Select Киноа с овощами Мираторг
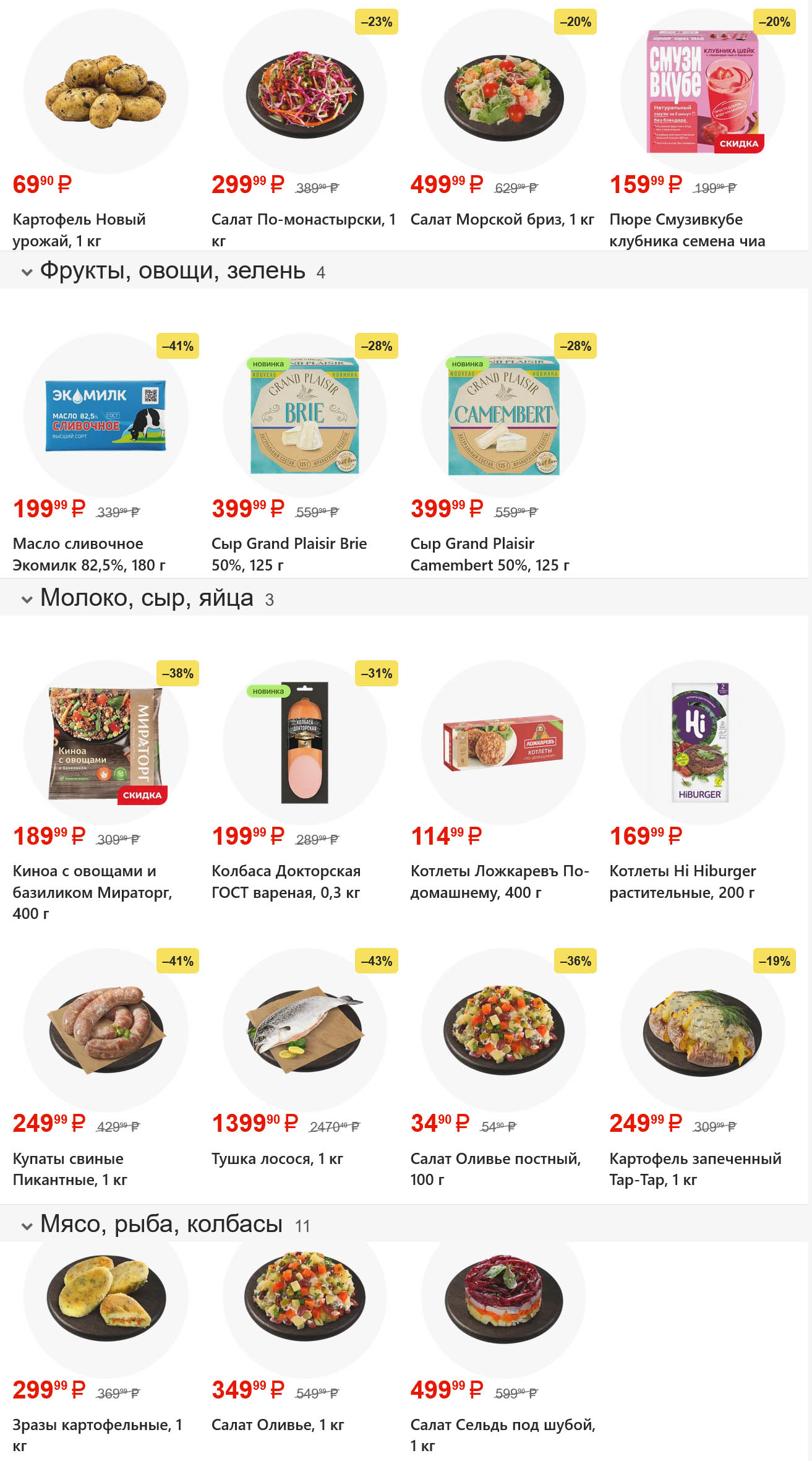Image resolution: width=812 pixels, height=1461 pixels. [106, 743]
